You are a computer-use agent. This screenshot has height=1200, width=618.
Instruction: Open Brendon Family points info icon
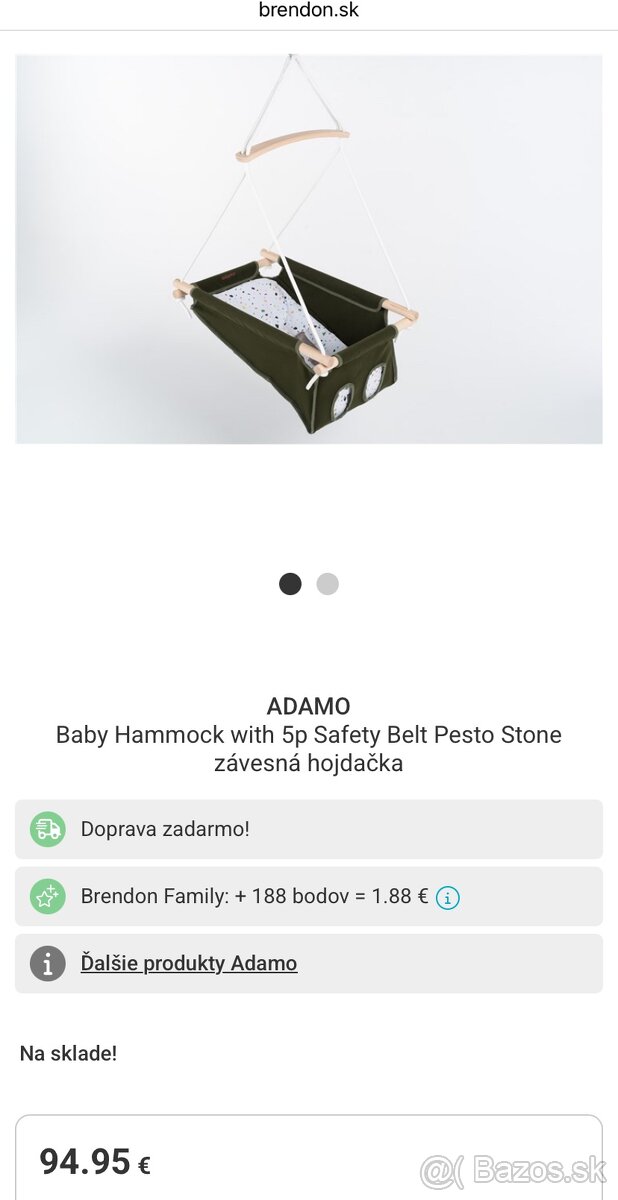point(448,897)
